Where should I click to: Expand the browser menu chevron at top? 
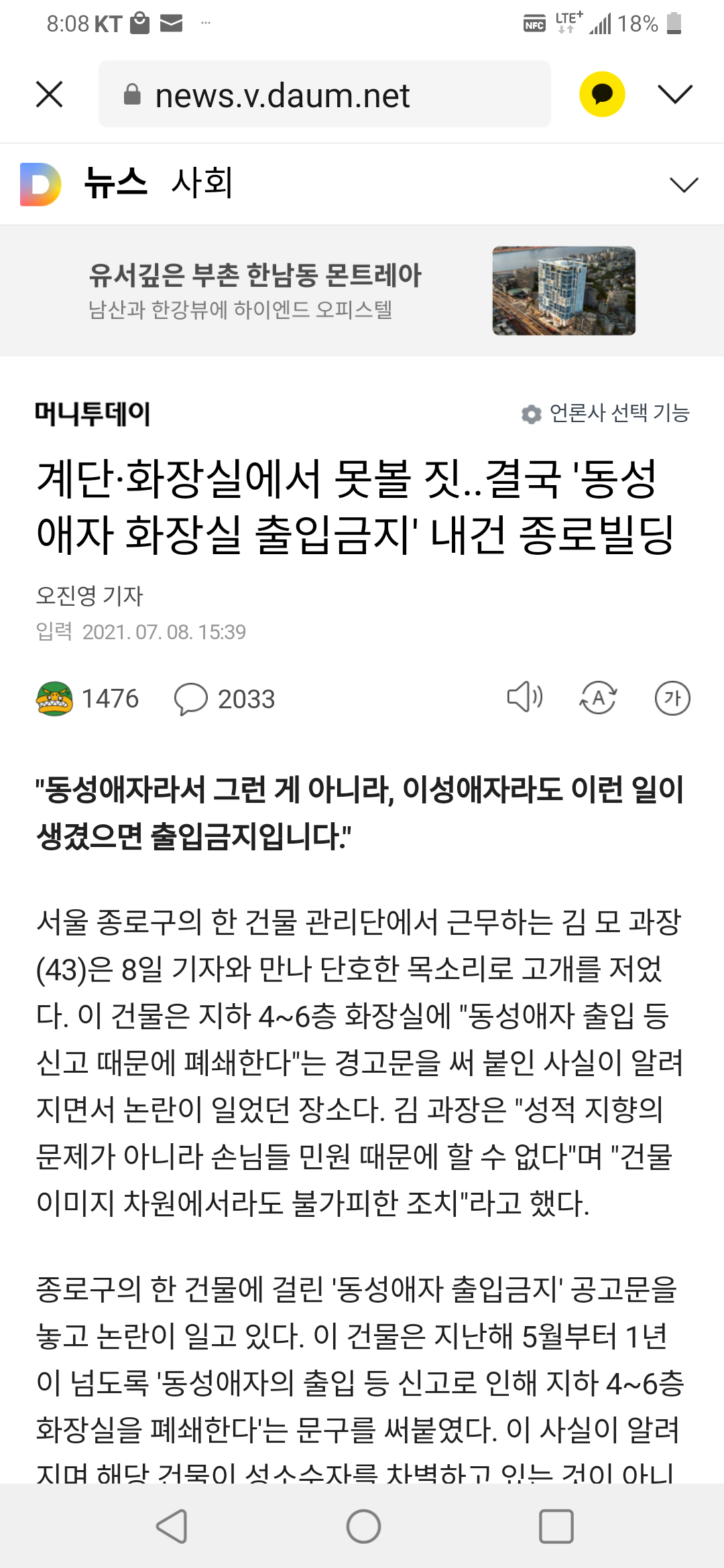click(x=675, y=94)
